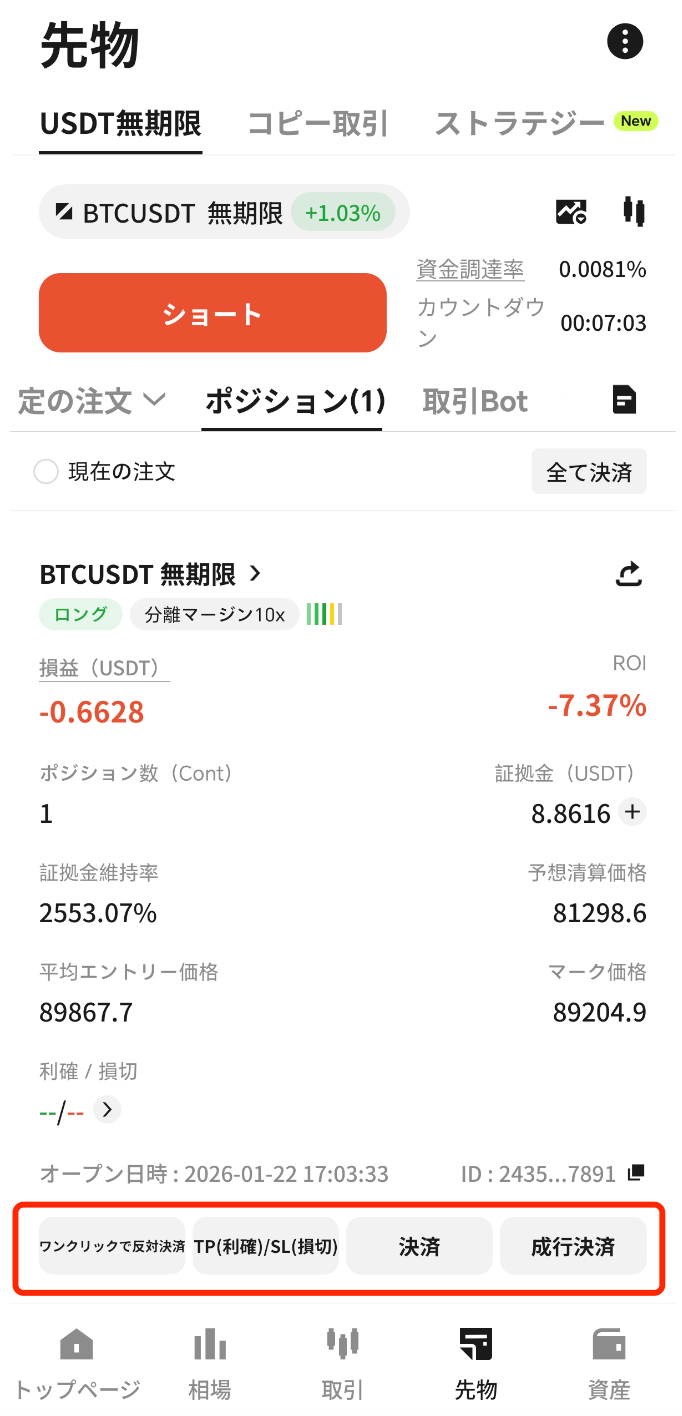The image size is (682, 1416).
Task: Switch to the ストラテジー tab
Action: [520, 124]
